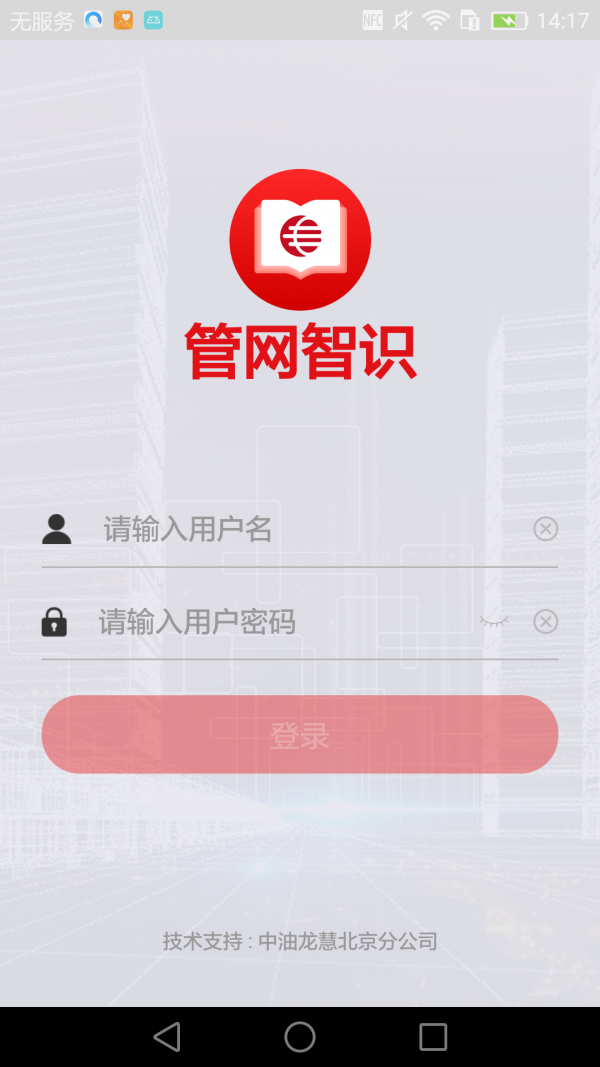Image resolution: width=600 pixels, height=1067 pixels.
Task: Tap the password input field
Action: tap(280, 622)
